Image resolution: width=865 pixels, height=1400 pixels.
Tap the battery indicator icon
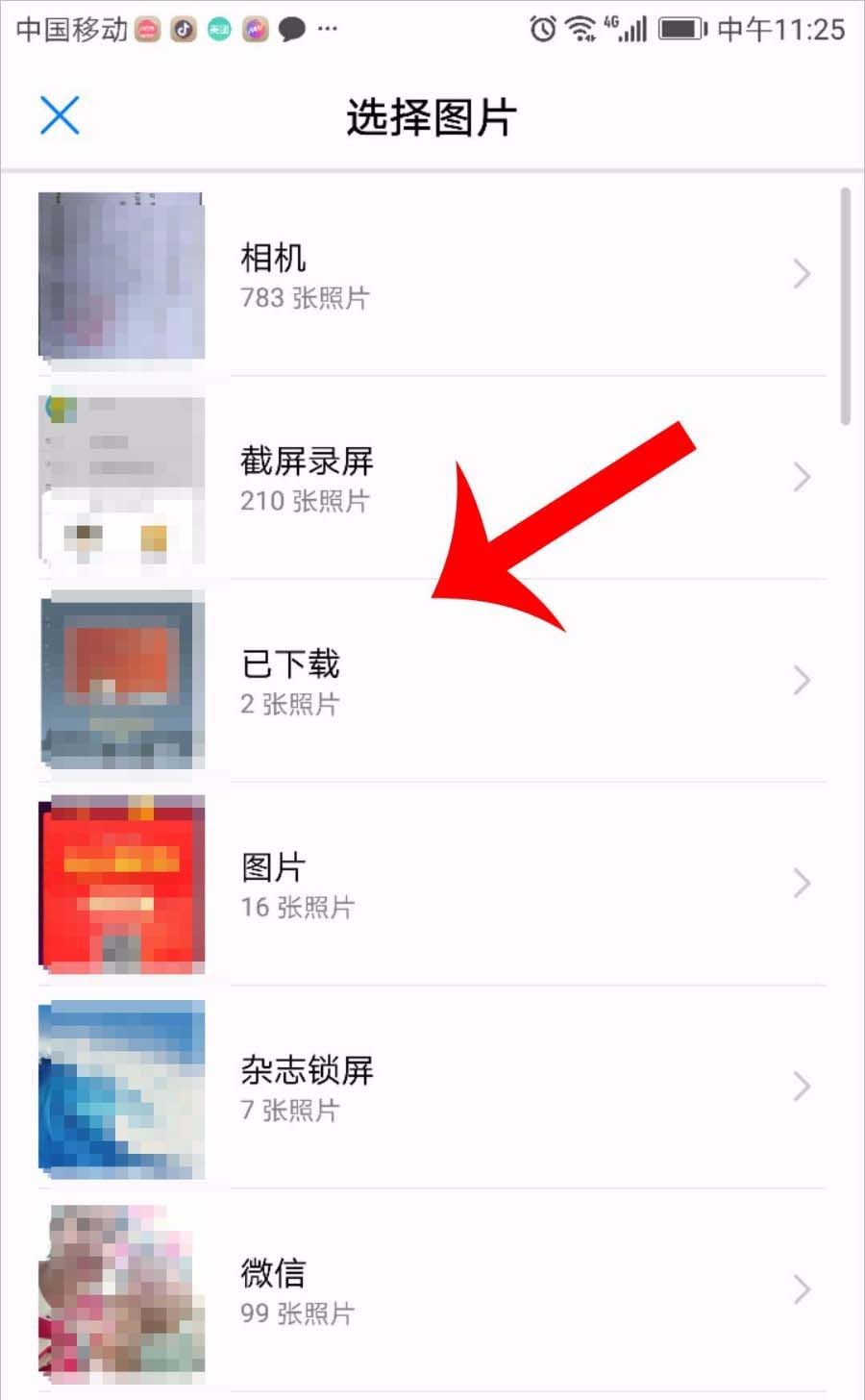(680, 29)
